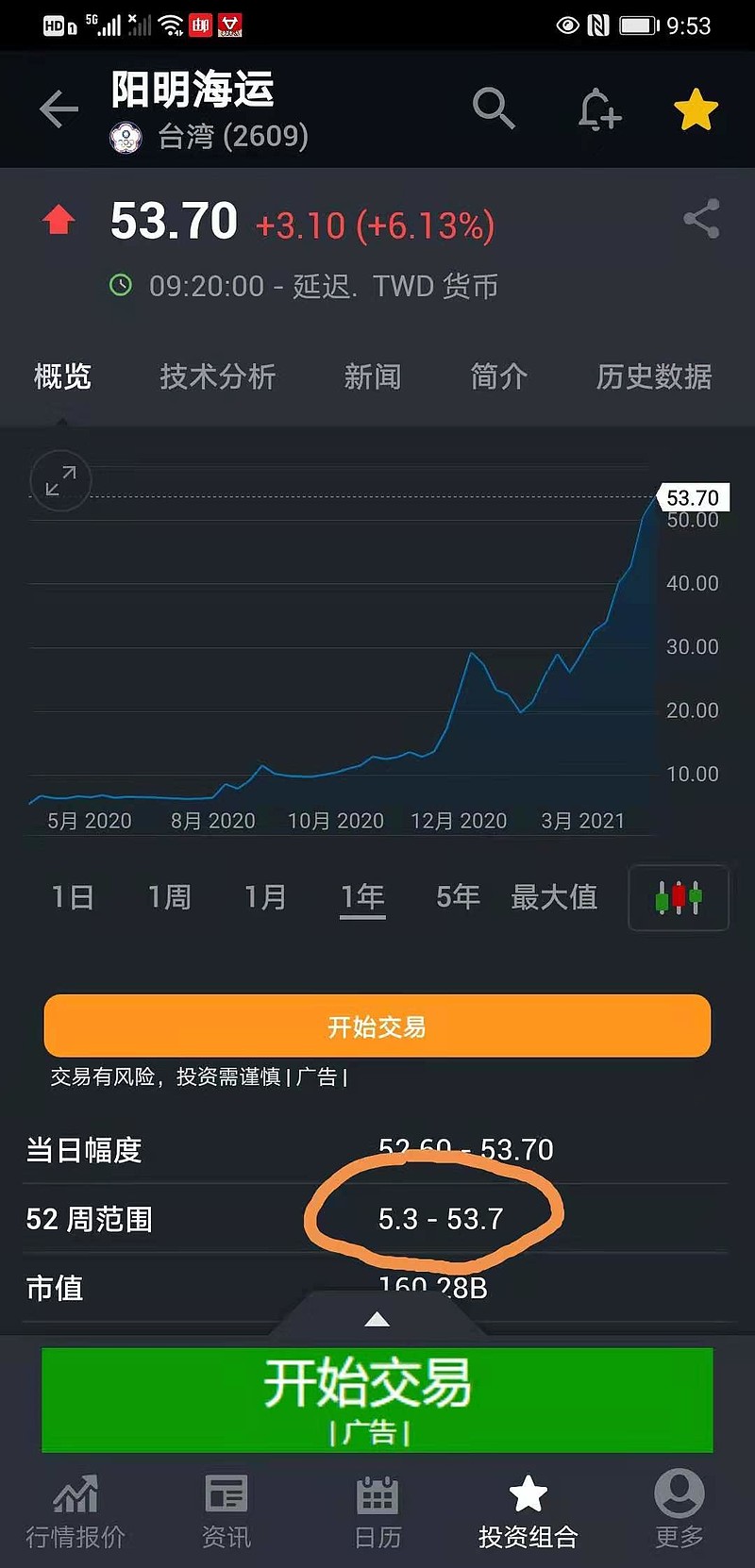Screen dimensions: 755x1568
Task: Toggle the favorite star for 阳明海运
Action: [696, 108]
